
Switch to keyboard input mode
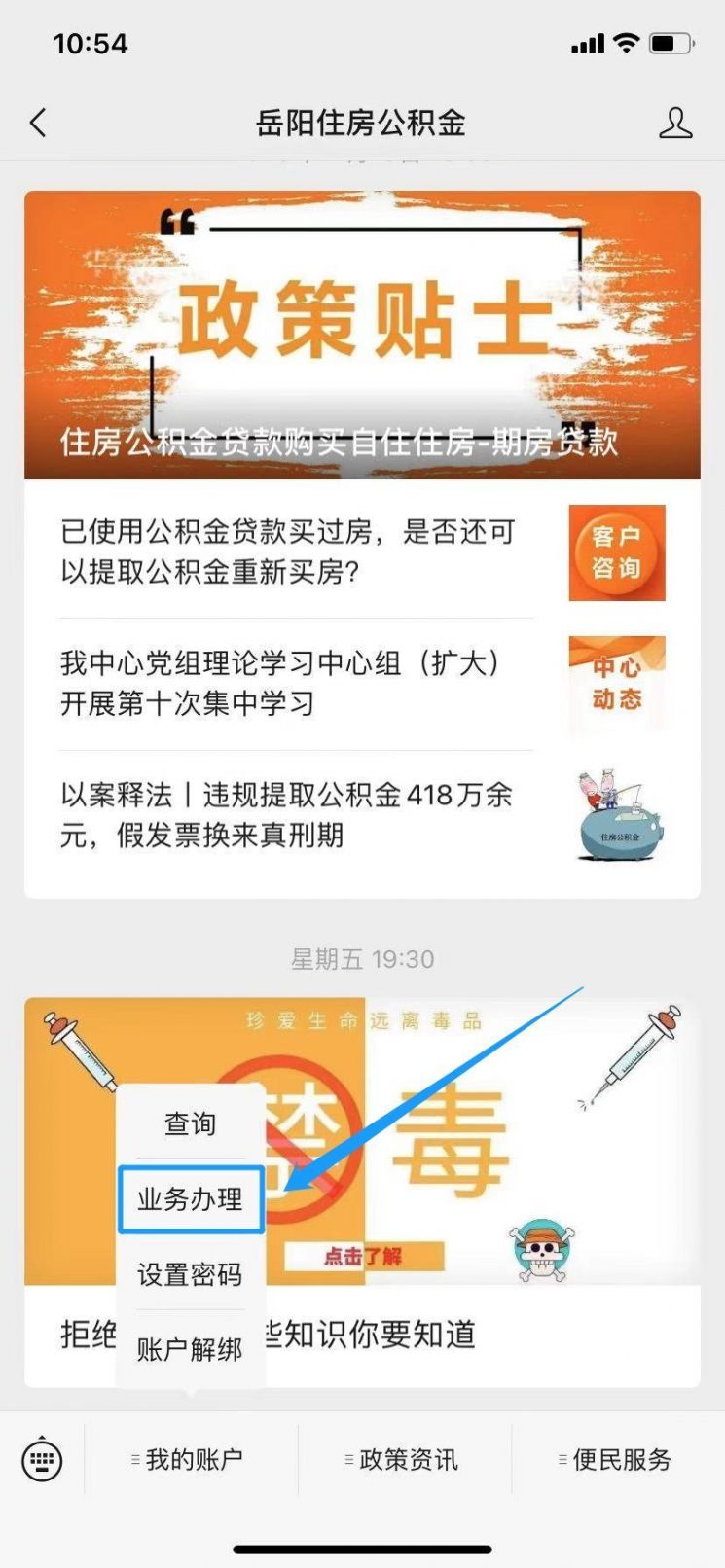(42, 1459)
